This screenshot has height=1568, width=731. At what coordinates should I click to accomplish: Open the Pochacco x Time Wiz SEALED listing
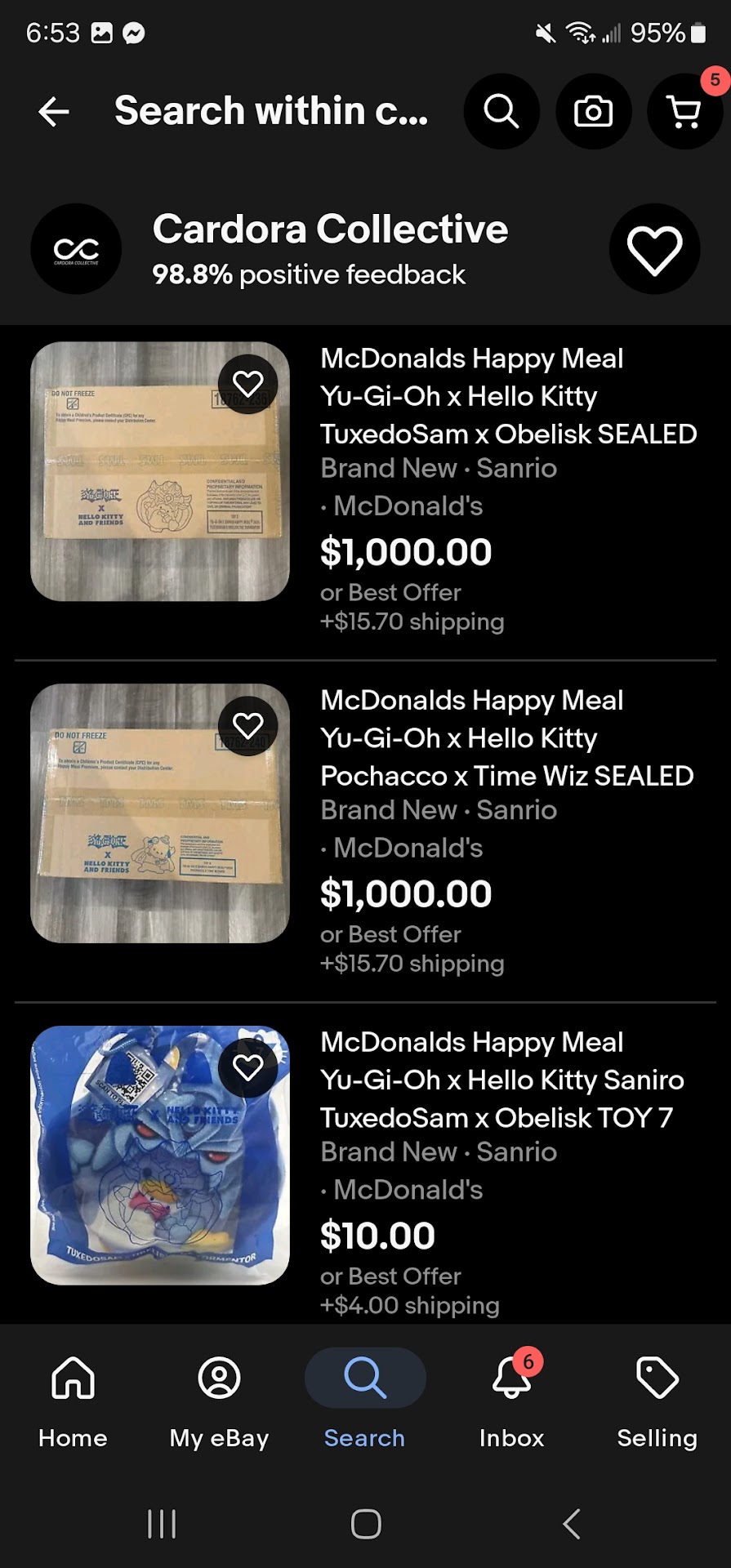pyautogui.click(x=506, y=738)
